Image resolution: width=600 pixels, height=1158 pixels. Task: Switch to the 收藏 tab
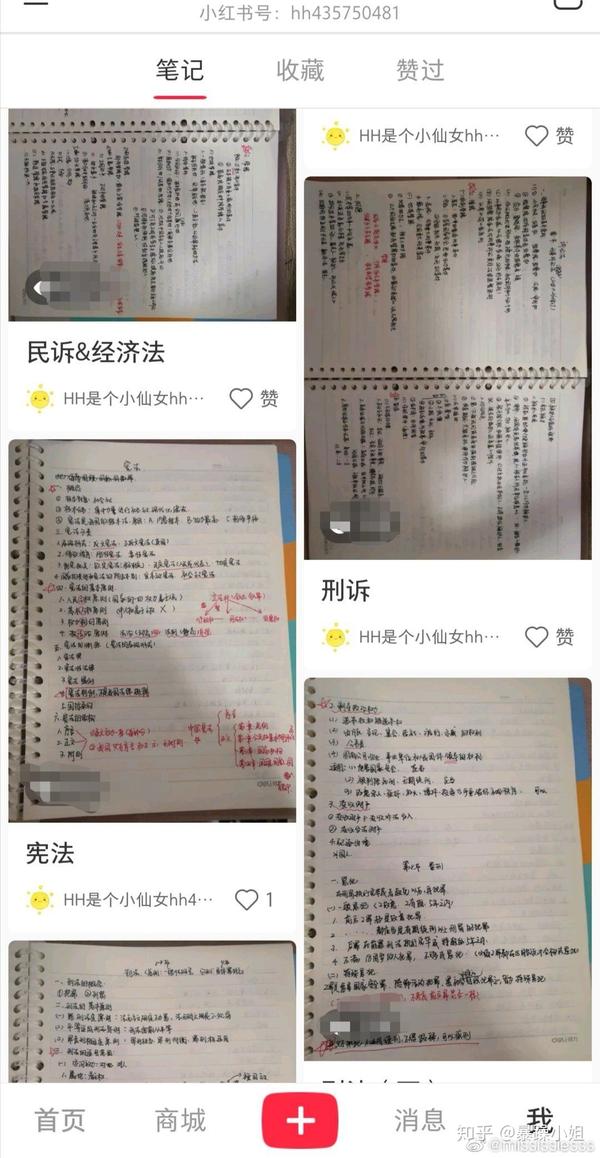[x=300, y=70]
